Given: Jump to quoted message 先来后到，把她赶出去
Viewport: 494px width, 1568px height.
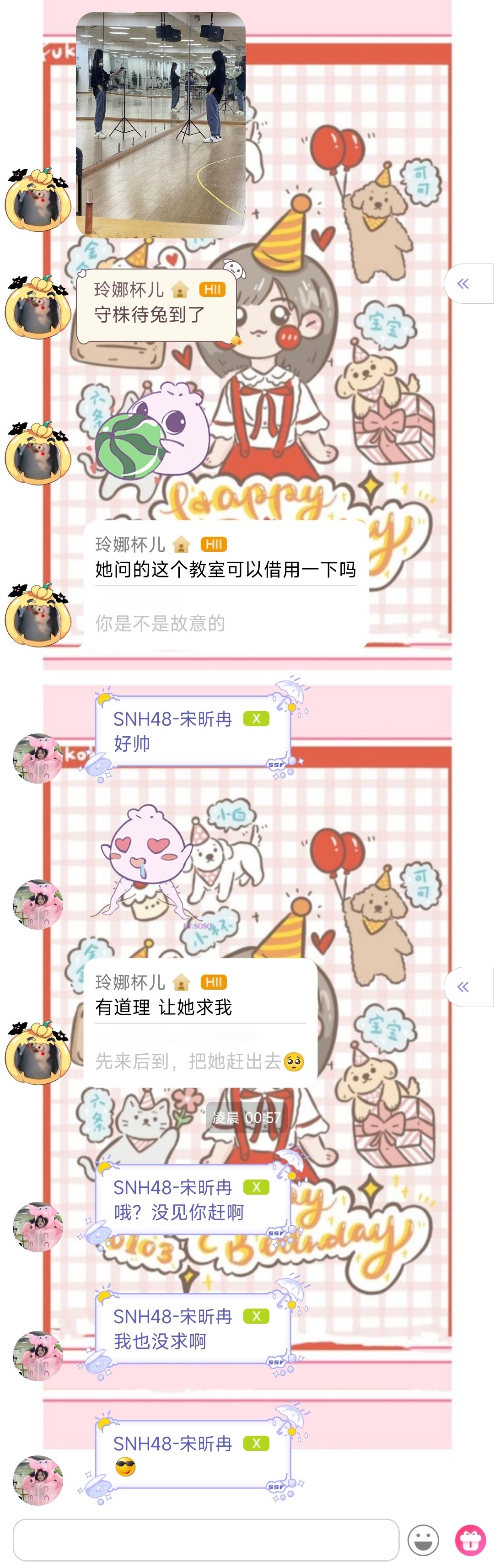Looking at the screenshot, I should pyautogui.click(x=199, y=1061).
